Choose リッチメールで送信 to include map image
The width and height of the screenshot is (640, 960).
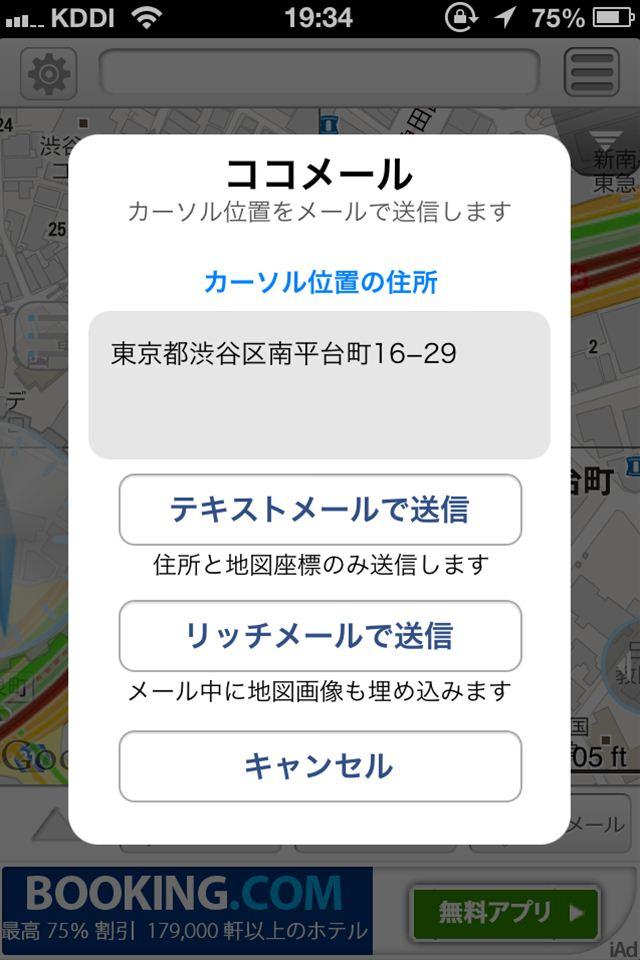(x=320, y=636)
